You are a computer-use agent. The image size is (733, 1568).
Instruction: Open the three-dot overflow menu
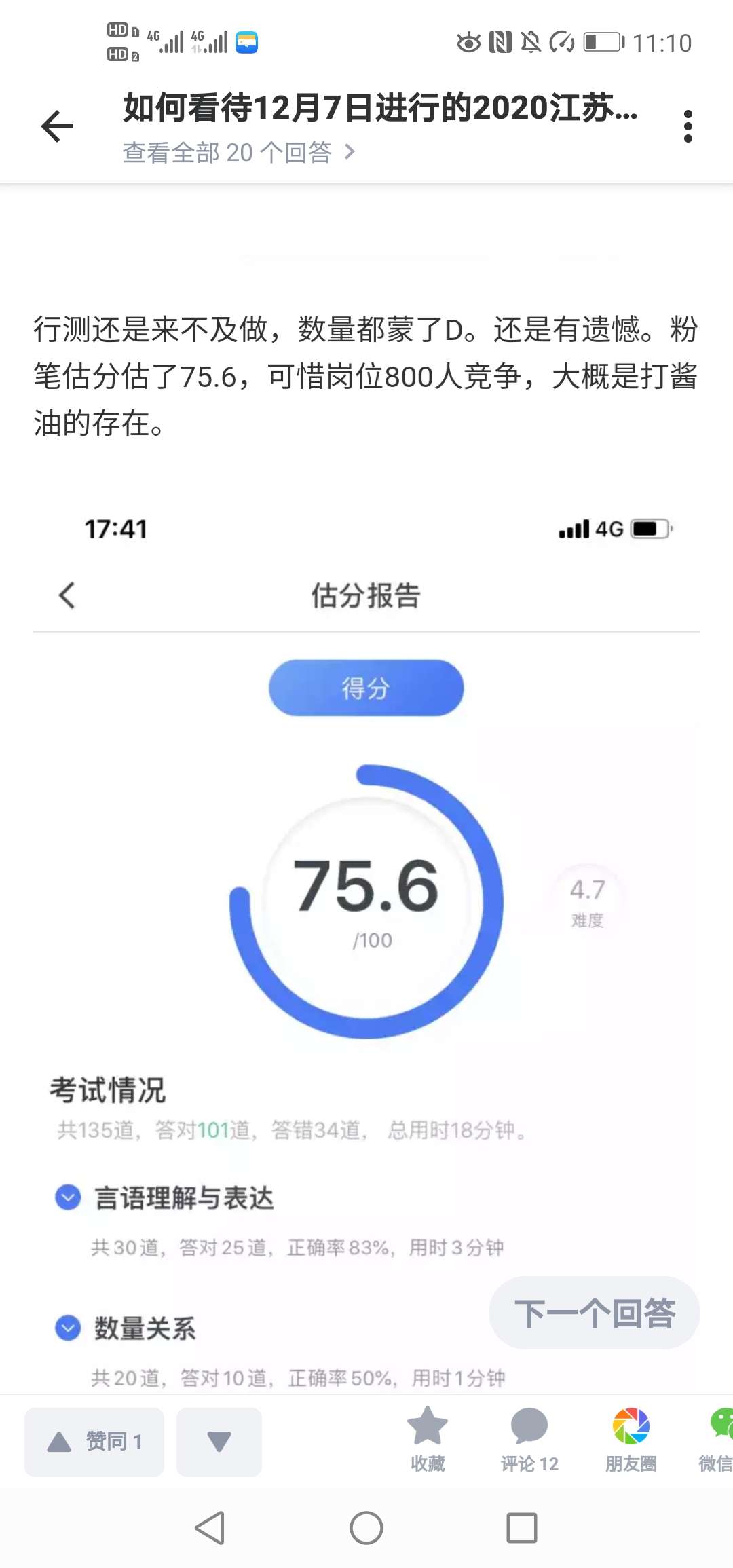tap(688, 126)
